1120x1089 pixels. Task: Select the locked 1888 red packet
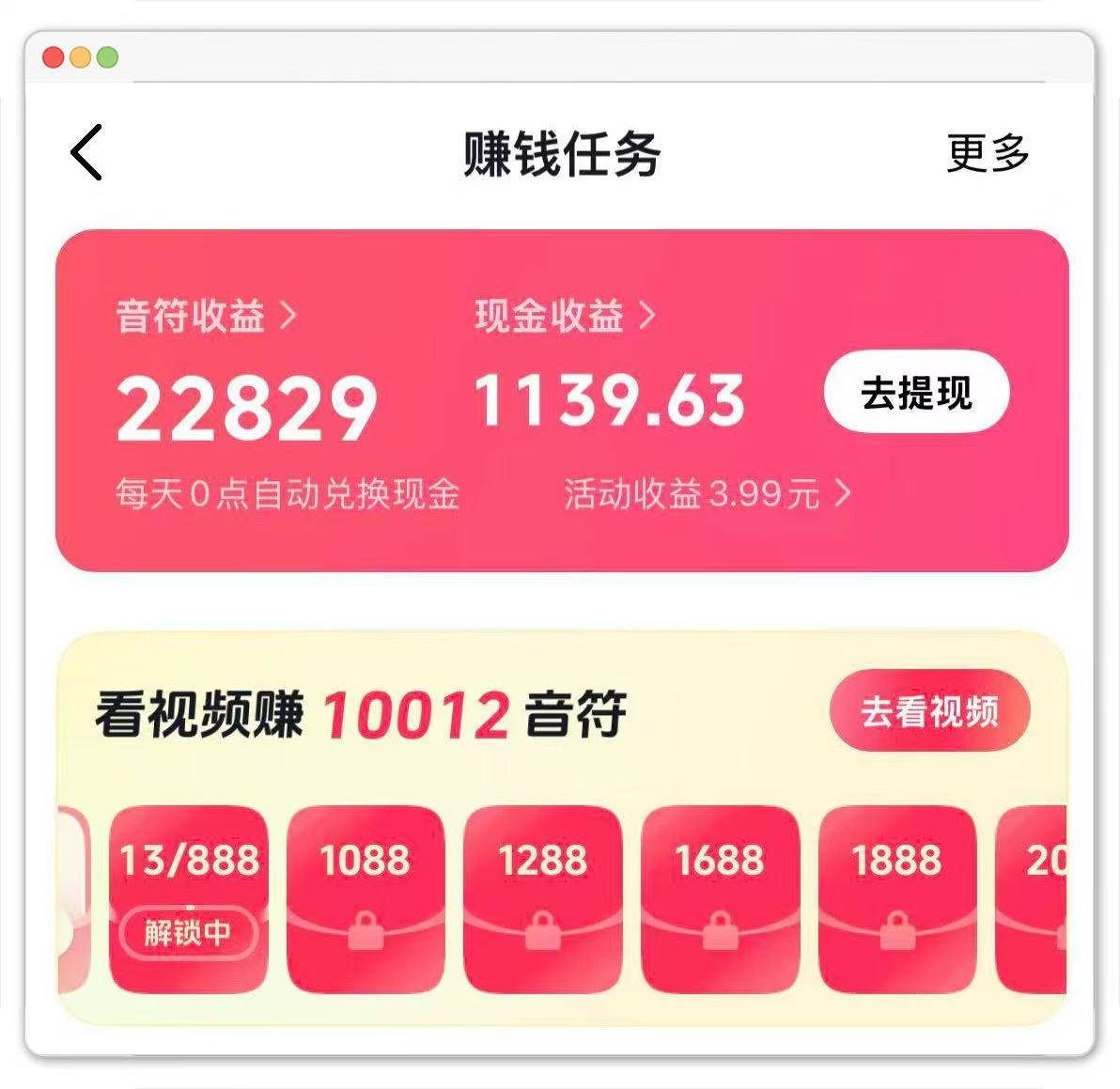[x=896, y=898]
